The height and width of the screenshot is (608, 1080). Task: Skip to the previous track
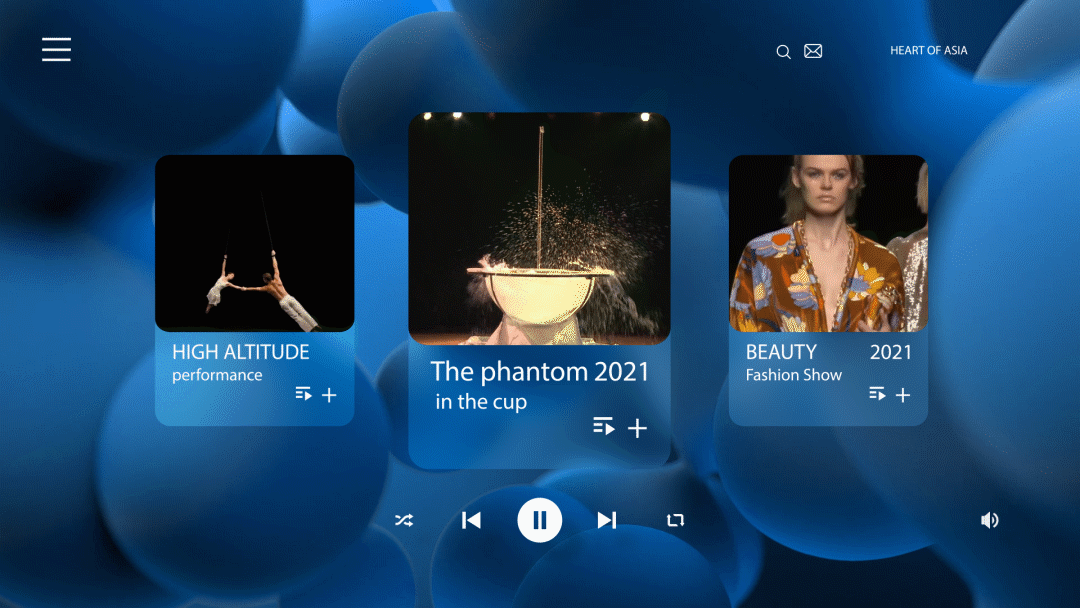click(471, 520)
